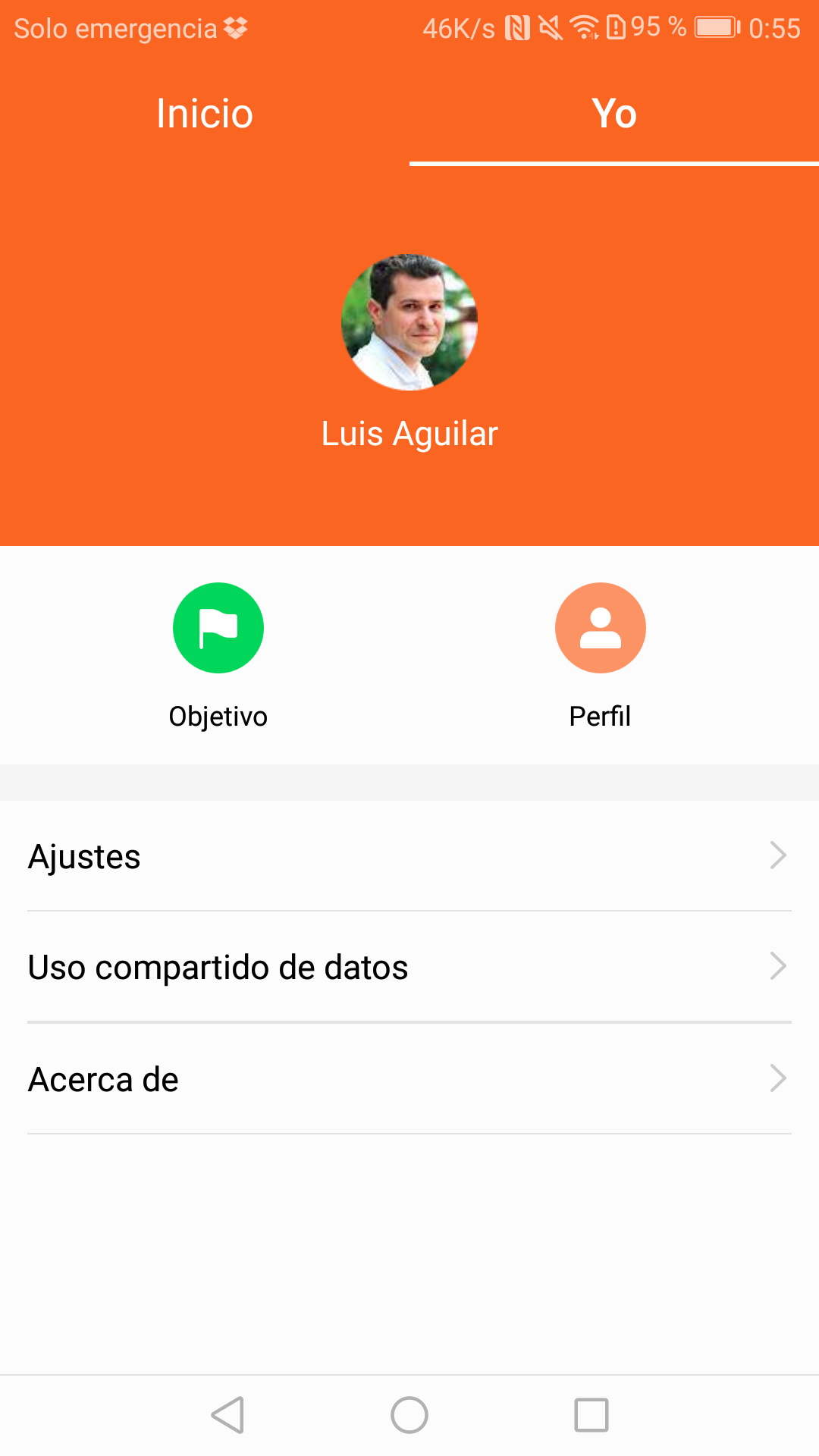Select the Yo tab

pyautogui.click(x=614, y=114)
